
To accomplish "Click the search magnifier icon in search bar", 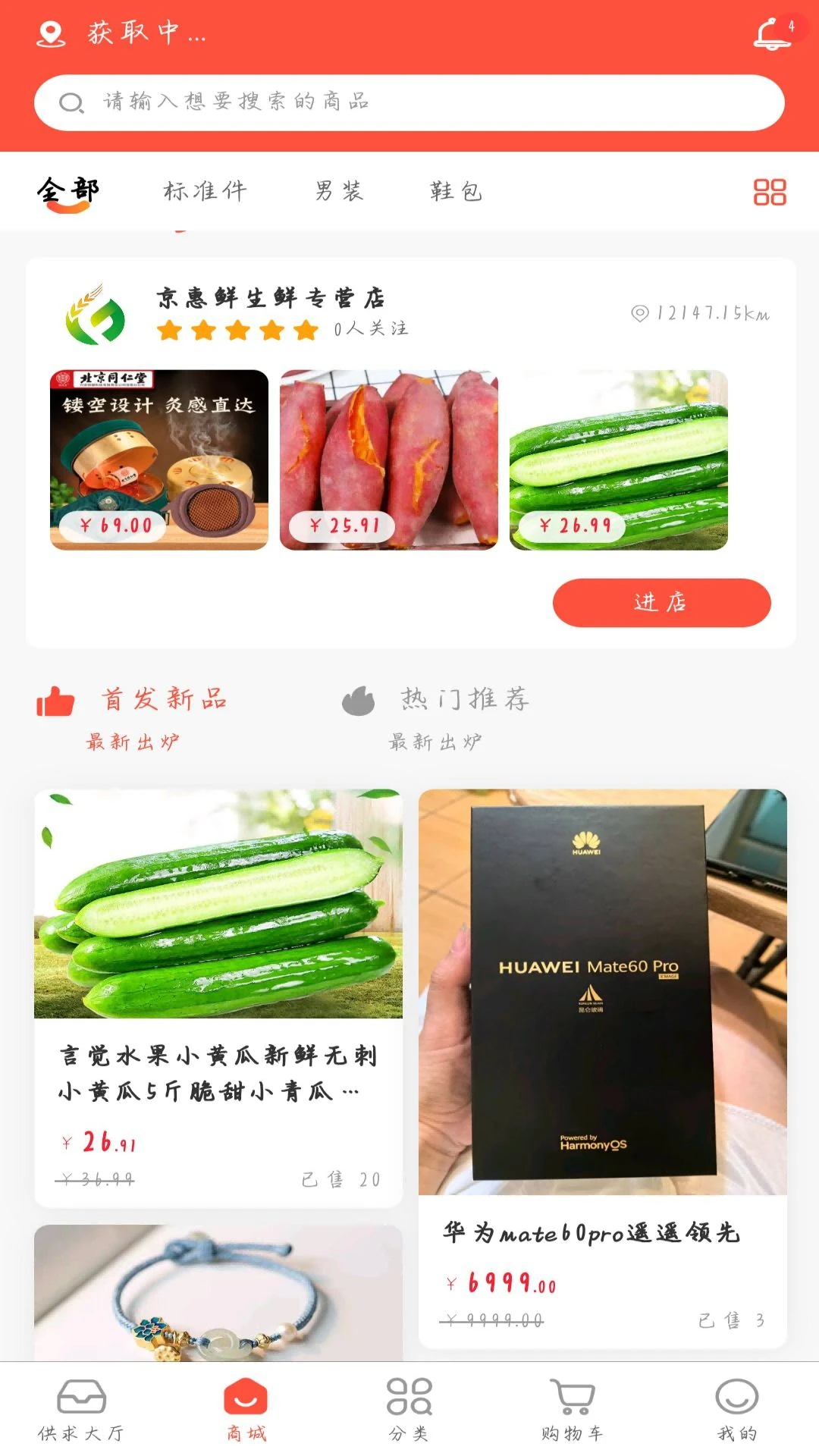I will coord(71,102).
